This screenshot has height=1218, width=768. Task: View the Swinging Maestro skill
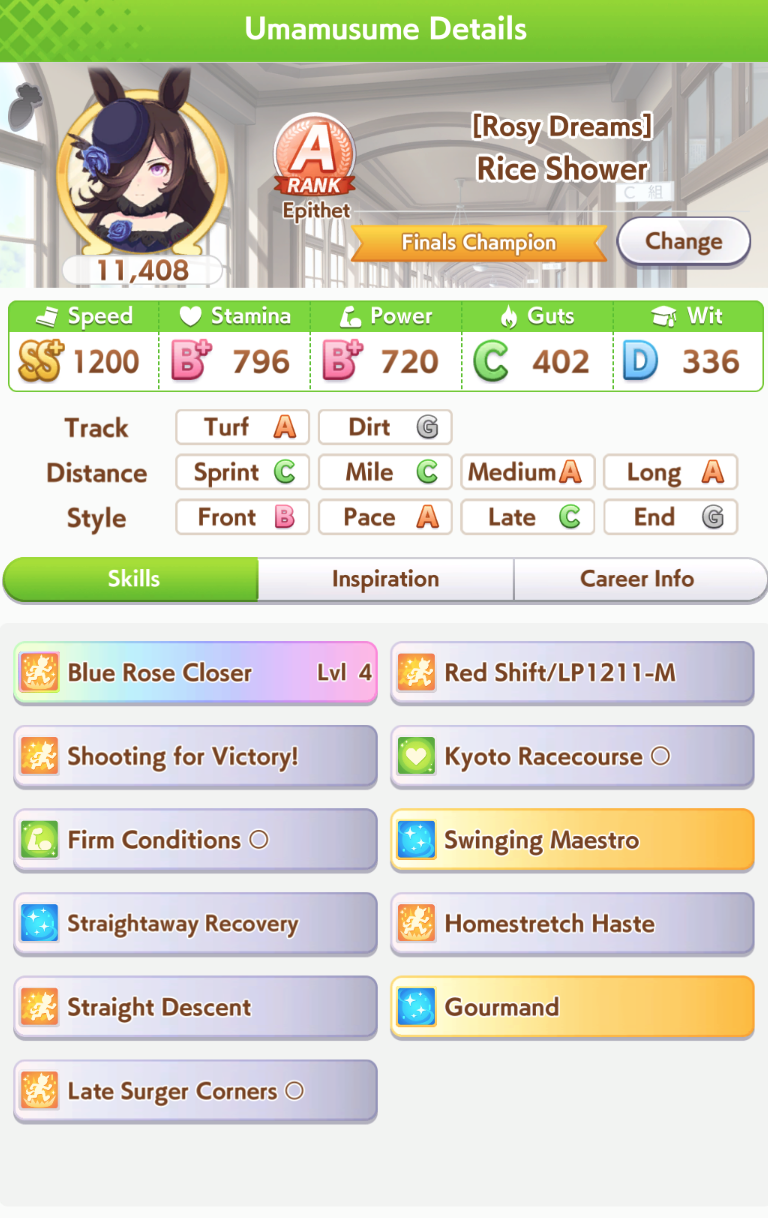(x=572, y=840)
